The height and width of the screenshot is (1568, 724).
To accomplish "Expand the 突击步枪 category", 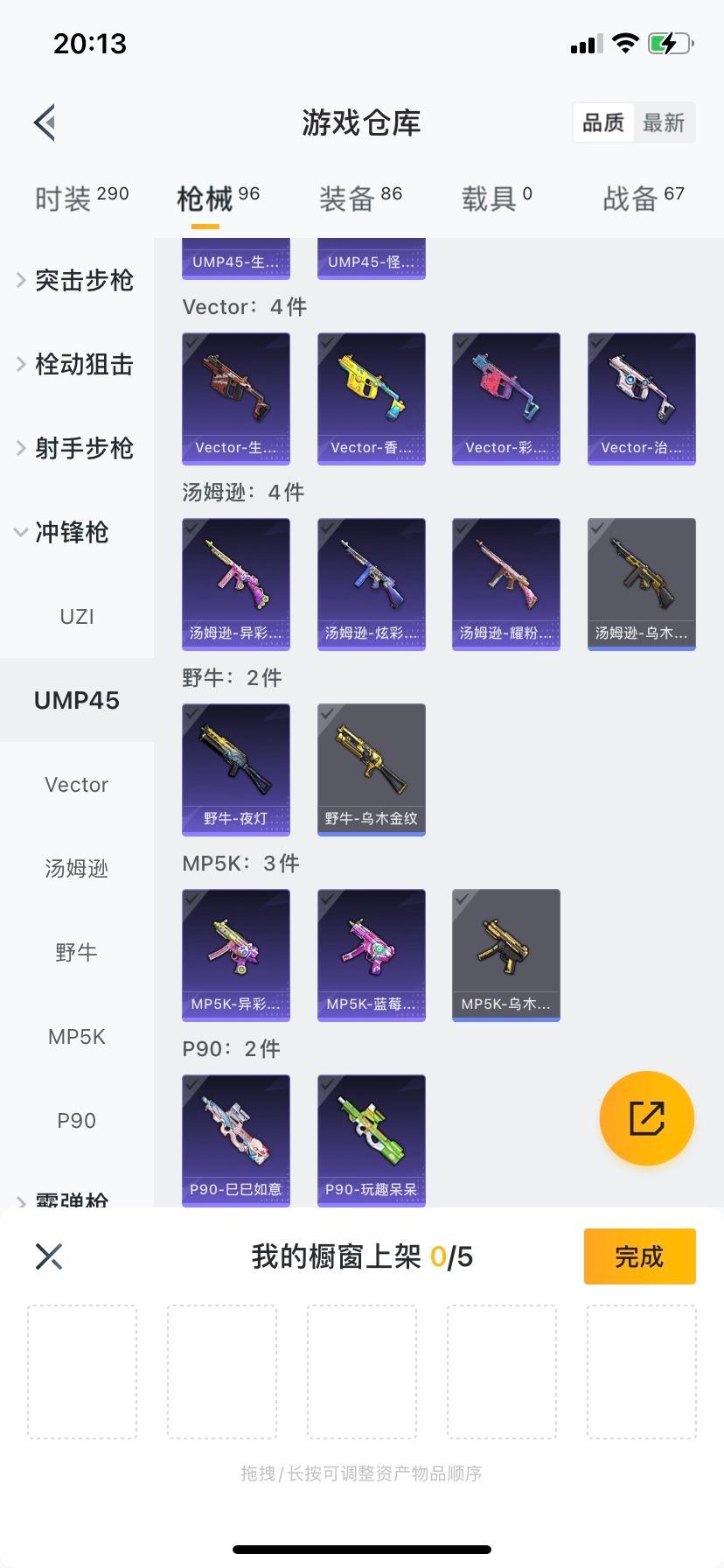I will click(77, 280).
